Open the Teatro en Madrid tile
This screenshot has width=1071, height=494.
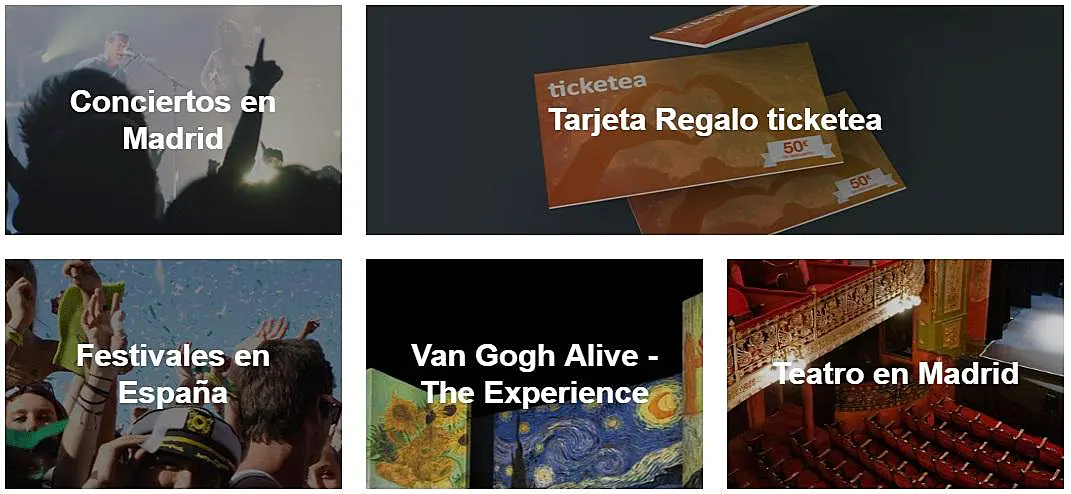[895, 374]
